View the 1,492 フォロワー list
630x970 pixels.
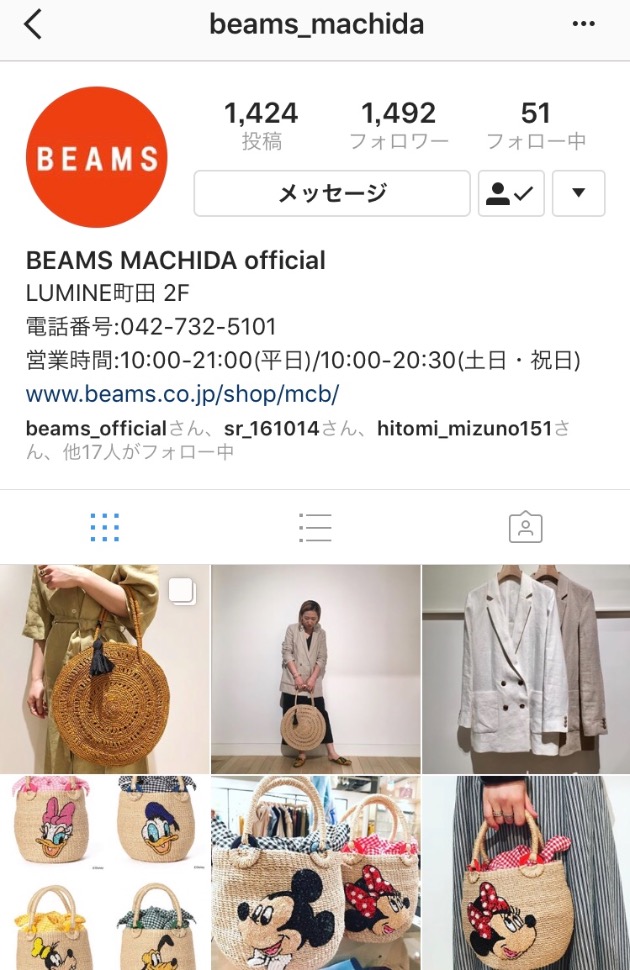click(x=398, y=125)
